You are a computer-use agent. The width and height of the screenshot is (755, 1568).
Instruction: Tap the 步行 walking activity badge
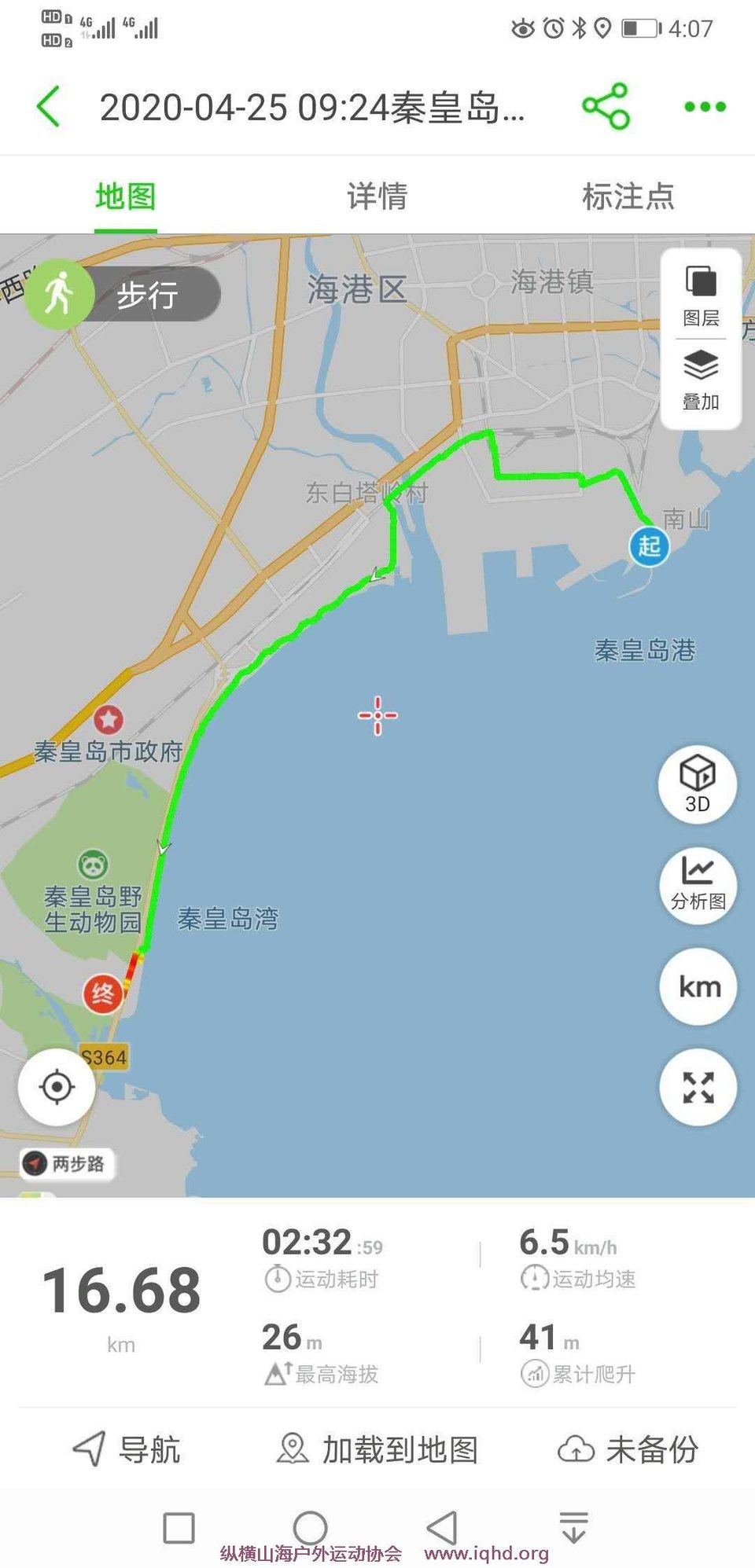[x=123, y=294]
